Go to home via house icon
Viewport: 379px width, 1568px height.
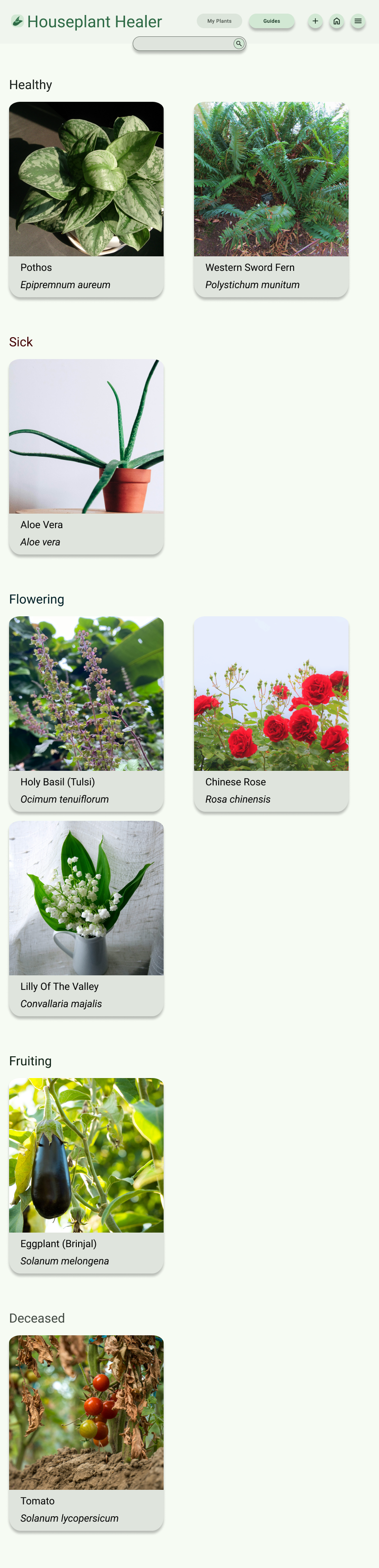pos(336,21)
